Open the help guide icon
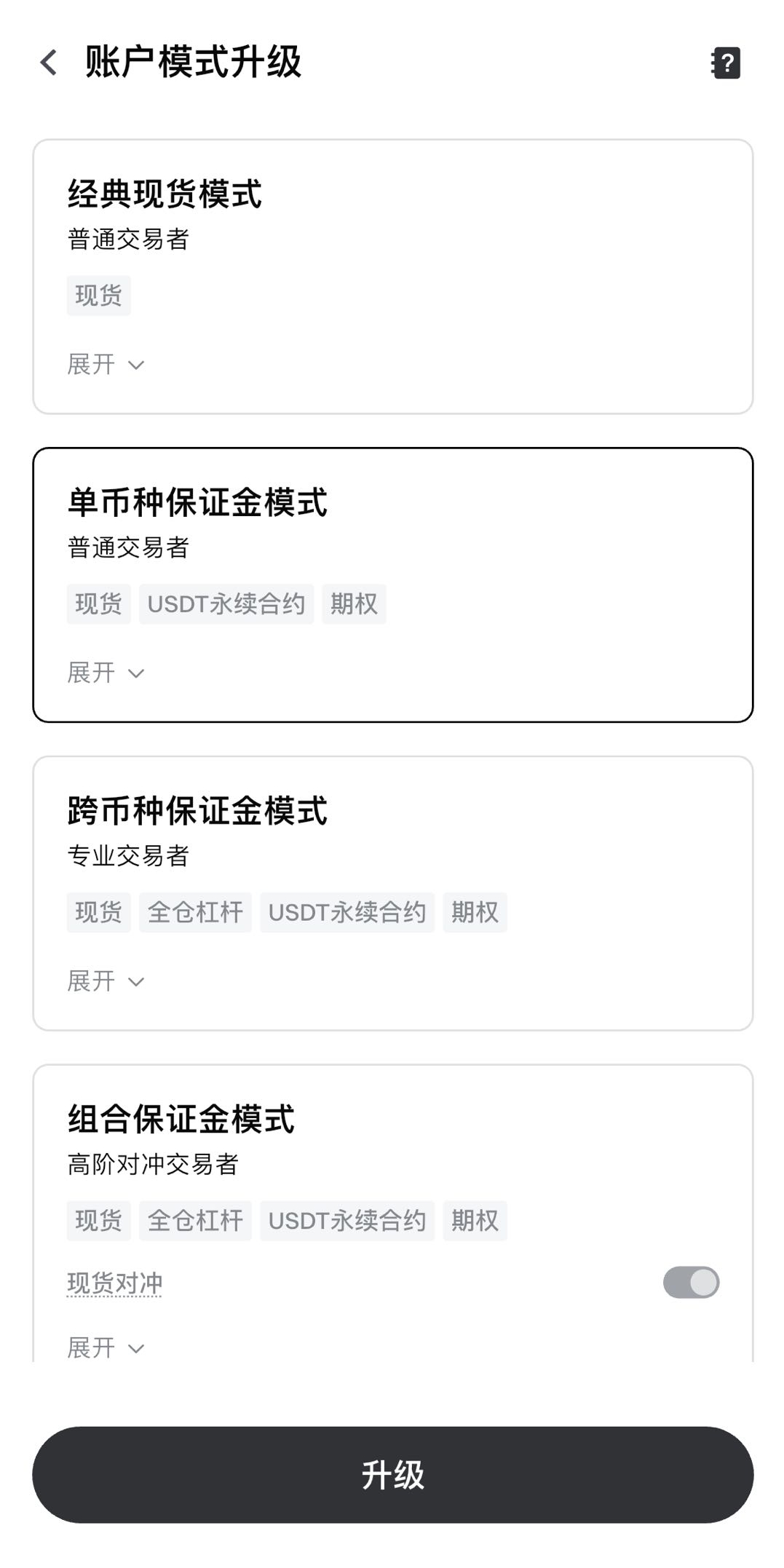 click(x=725, y=63)
